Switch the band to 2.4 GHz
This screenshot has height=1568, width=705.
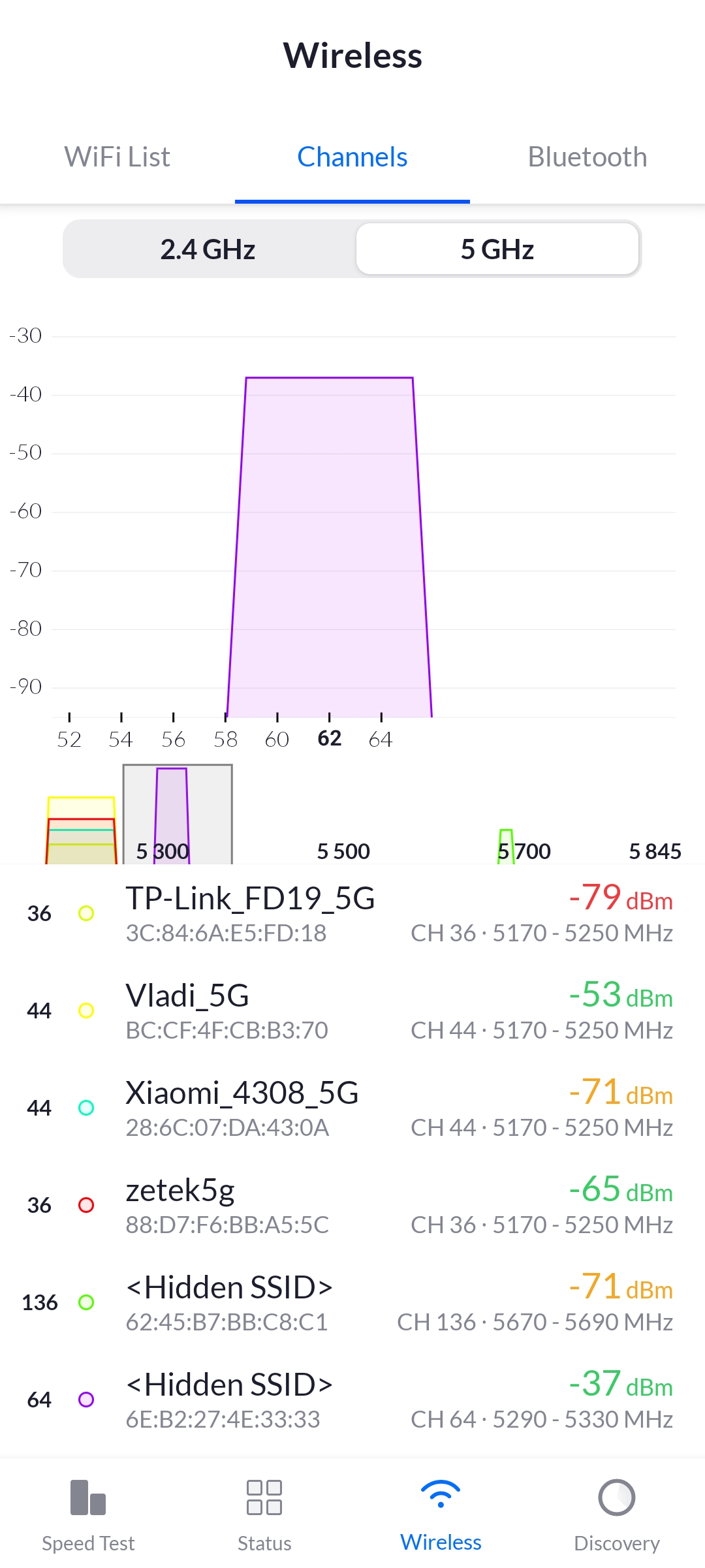click(208, 249)
